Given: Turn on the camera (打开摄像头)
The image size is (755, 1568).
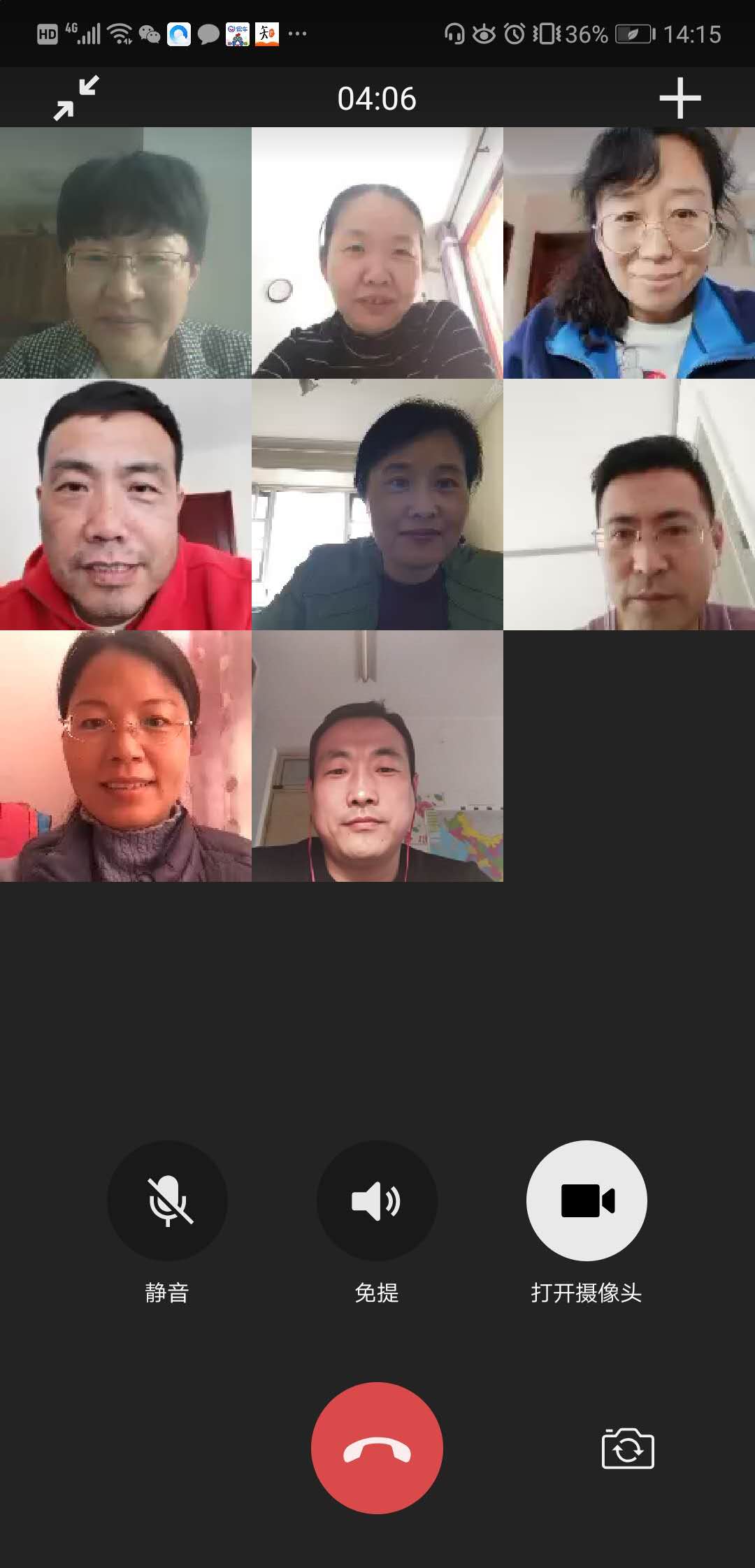Looking at the screenshot, I should coord(587,1200).
